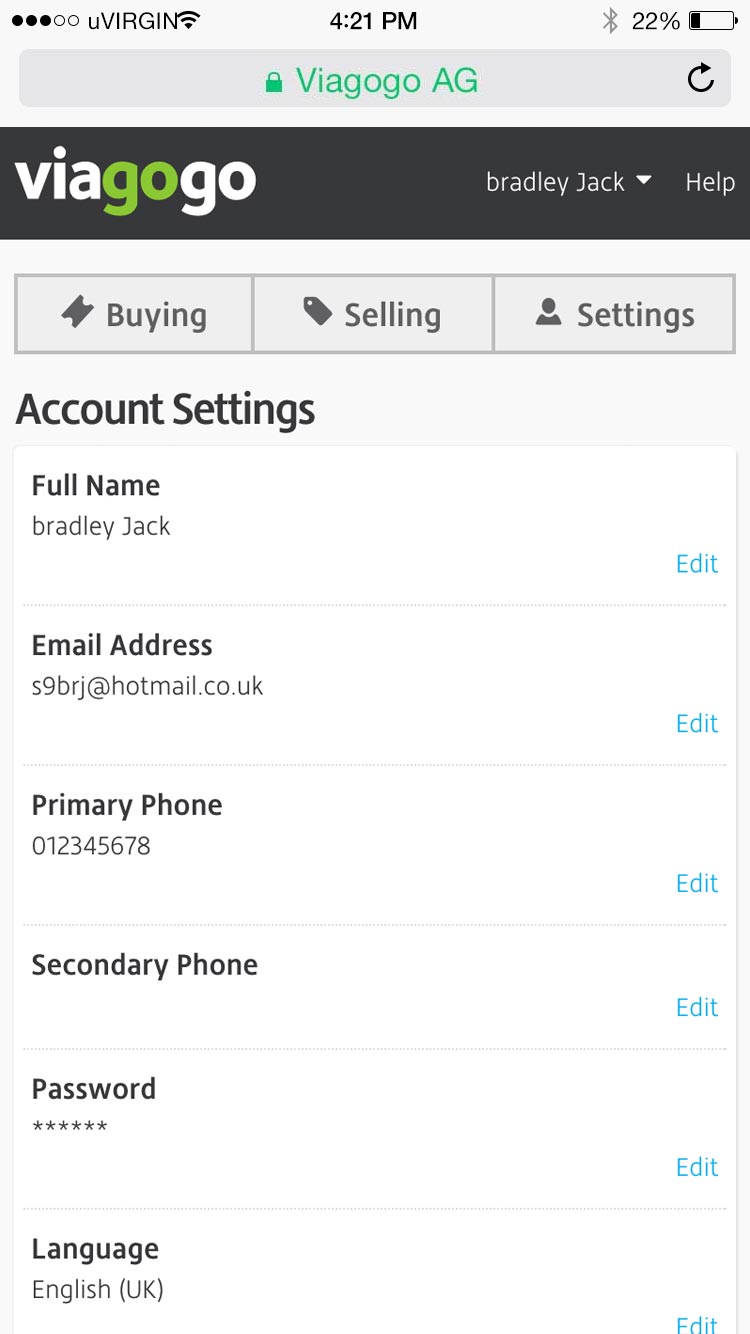The image size is (750, 1334).
Task: Reload the page with the refresh icon
Action: [x=701, y=79]
